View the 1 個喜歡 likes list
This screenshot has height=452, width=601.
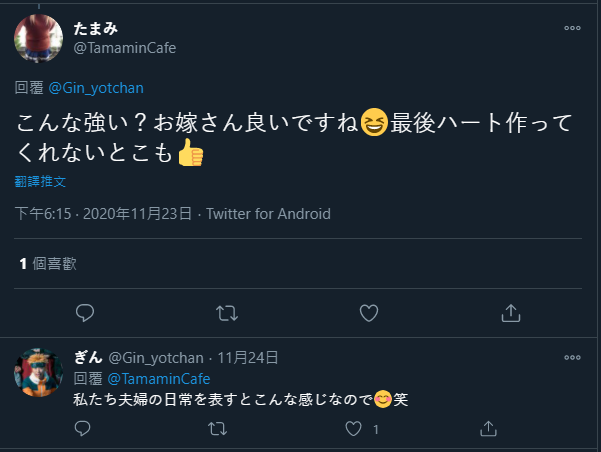click(x=48, y=264)
